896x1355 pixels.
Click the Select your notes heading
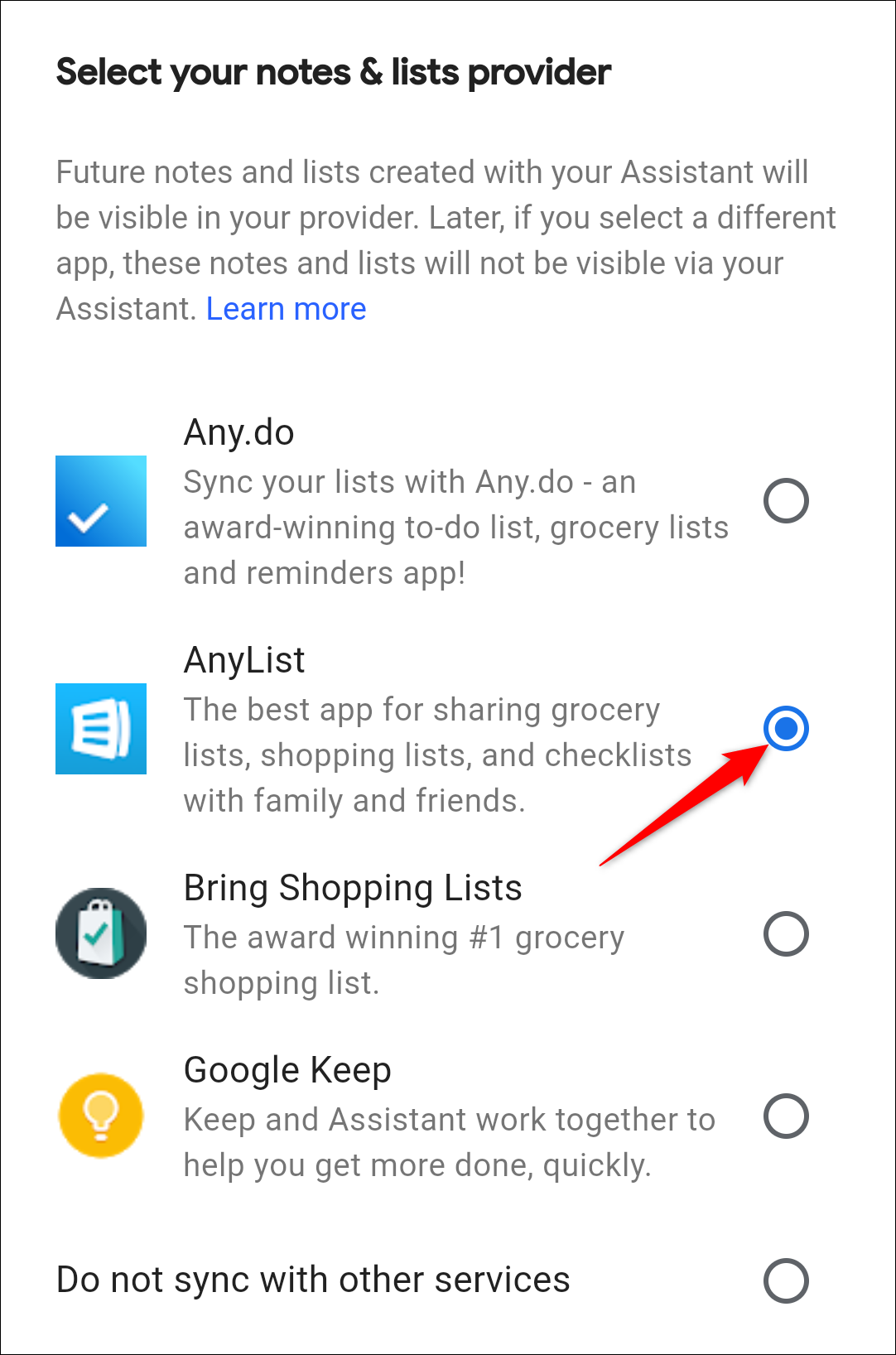[x=332, y=71]
